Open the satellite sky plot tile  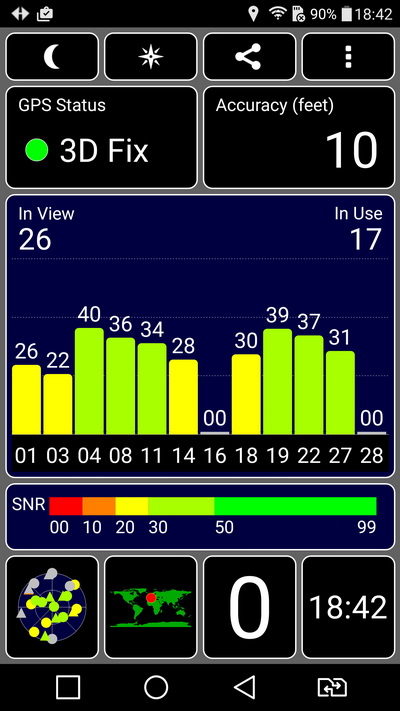click(52, 607)
